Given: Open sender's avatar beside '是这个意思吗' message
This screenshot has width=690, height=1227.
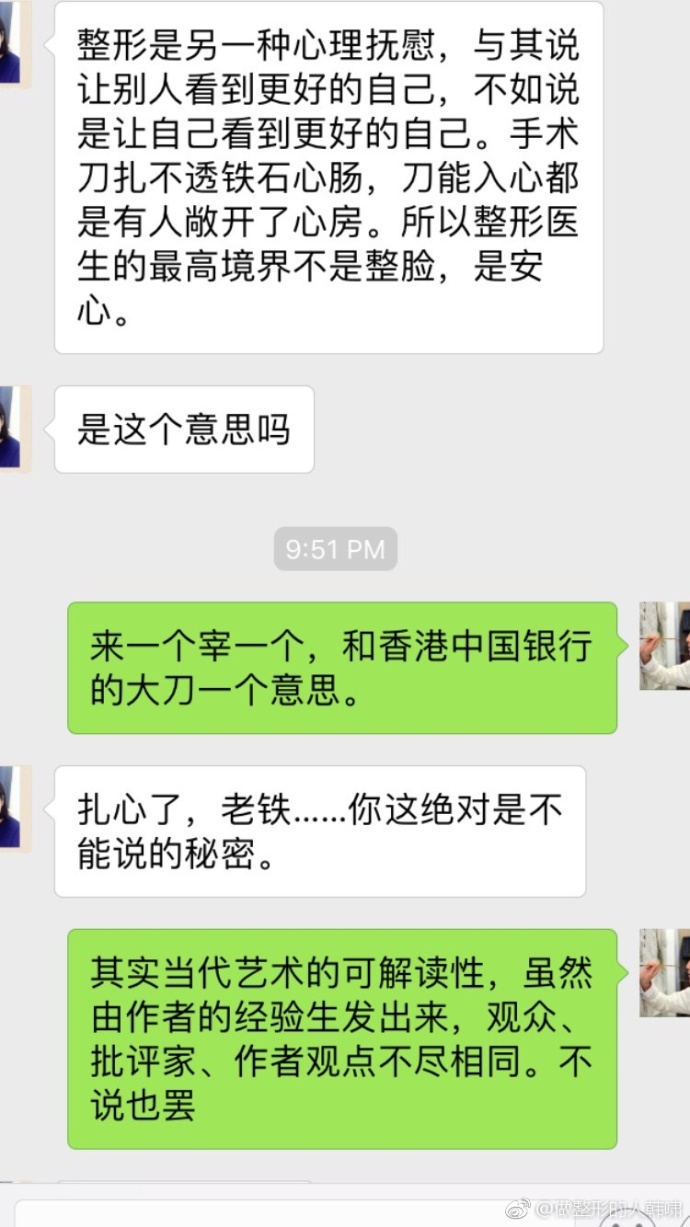Looking at the screenshot, I should [14, 429].
